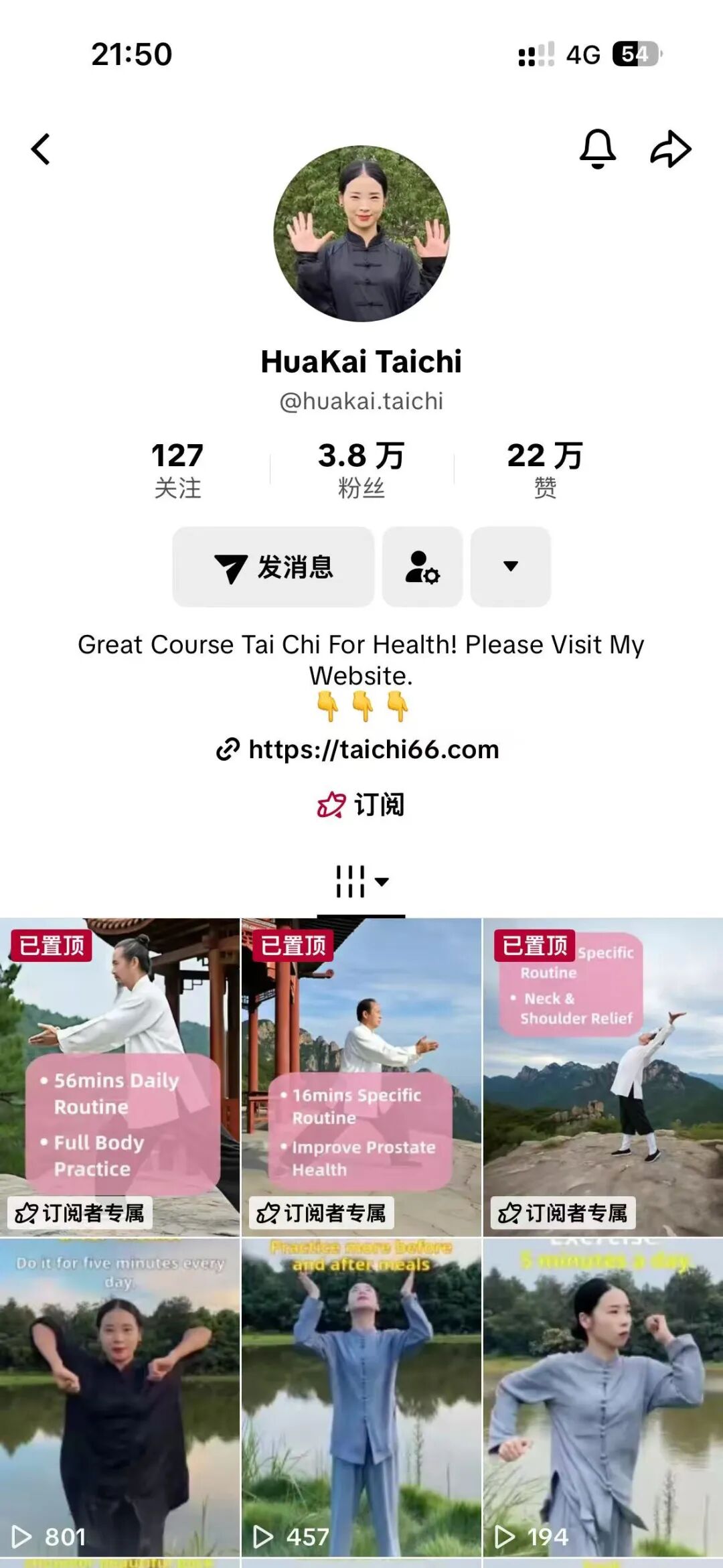This screenshot has height=1568, width=723.
Task: View the 3.8 万 粉丝 followers list
Action: pyautogui.click(x=361, y=470)
